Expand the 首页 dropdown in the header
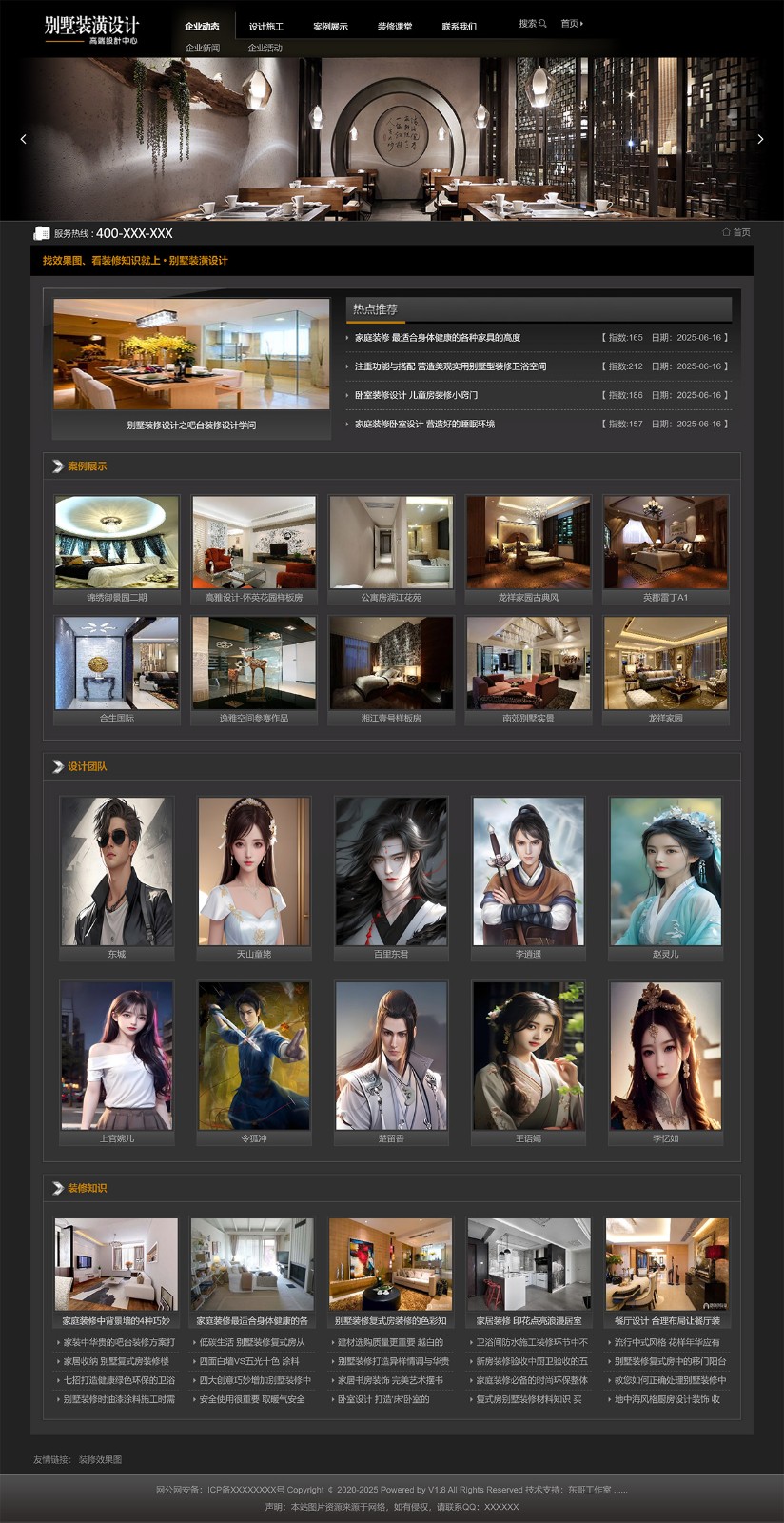 [572, 24]
